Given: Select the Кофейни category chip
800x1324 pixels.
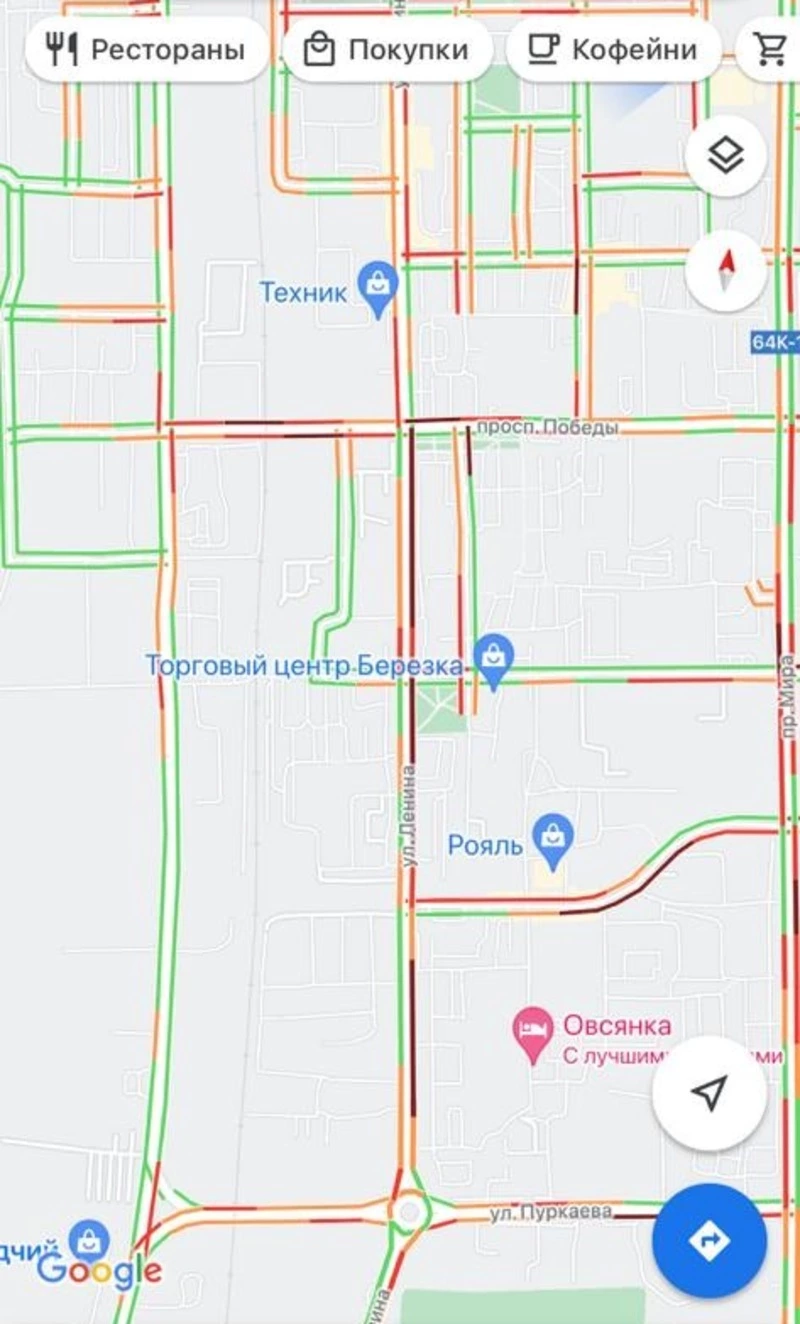Looking at the screenshot, I should click(x=613, y=49).
